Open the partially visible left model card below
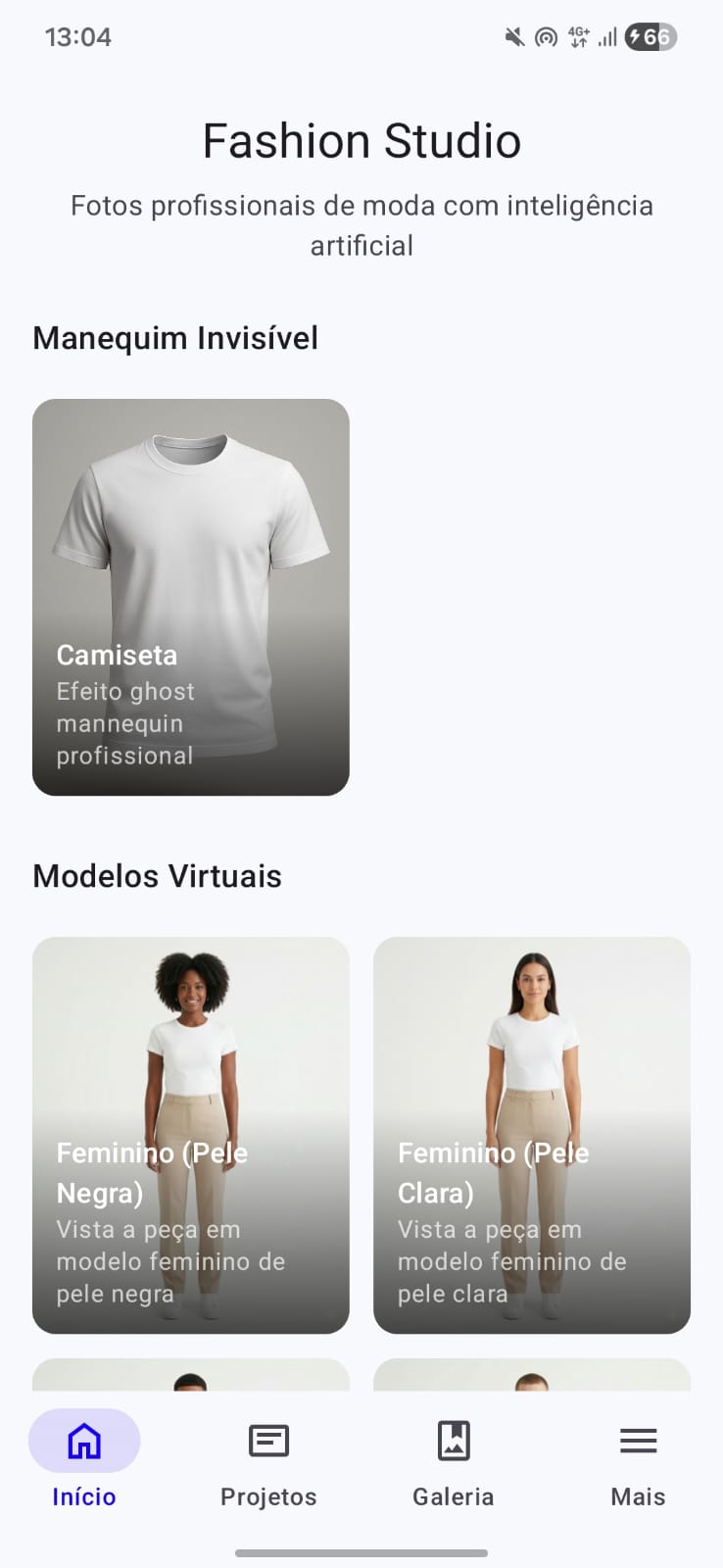 pyautogui.click(x=190, y=1377)
